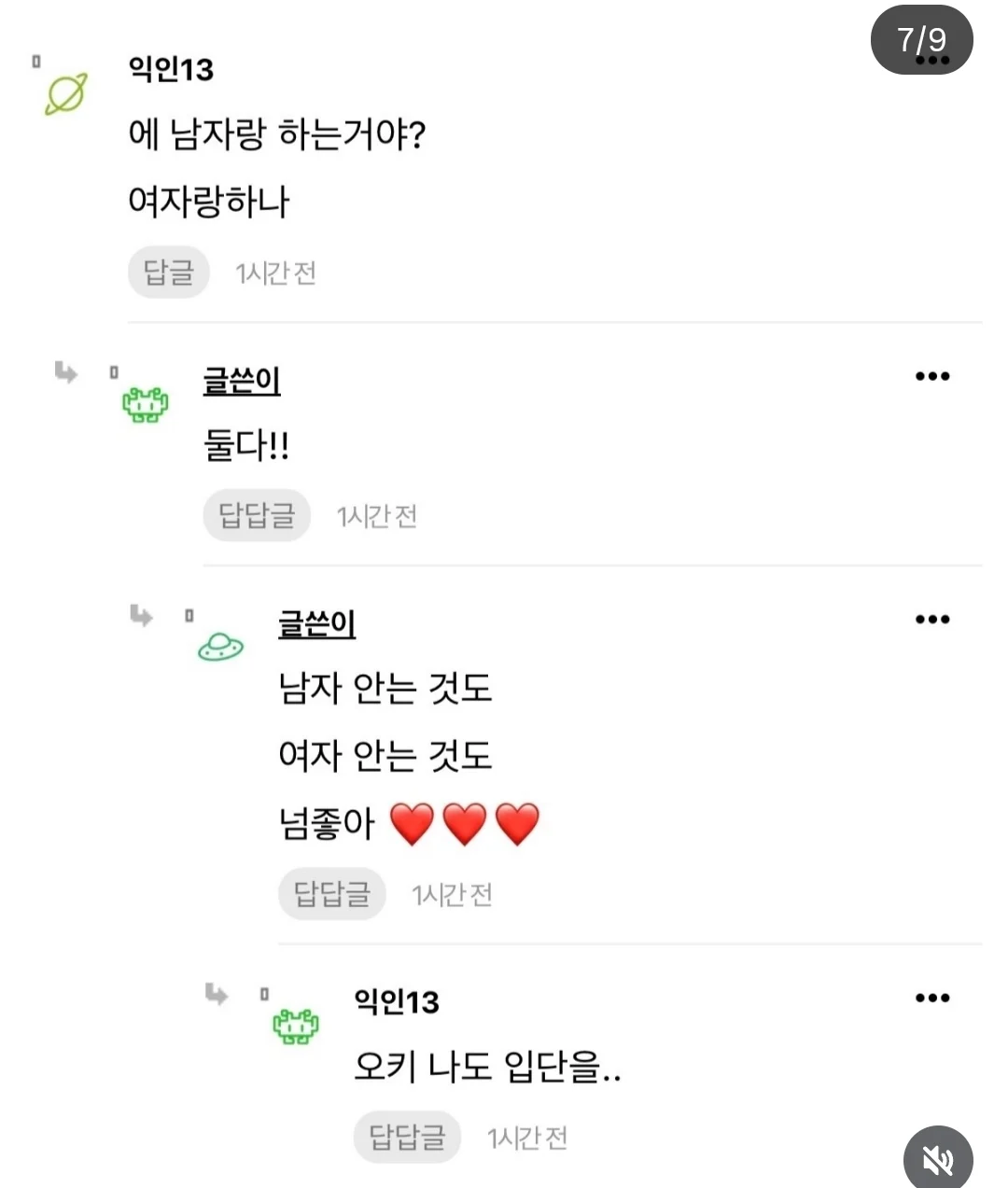Open the options menu on the 넘좋아 comment
This screenshot has height=1188, width=1008.
tap(931, 618)
